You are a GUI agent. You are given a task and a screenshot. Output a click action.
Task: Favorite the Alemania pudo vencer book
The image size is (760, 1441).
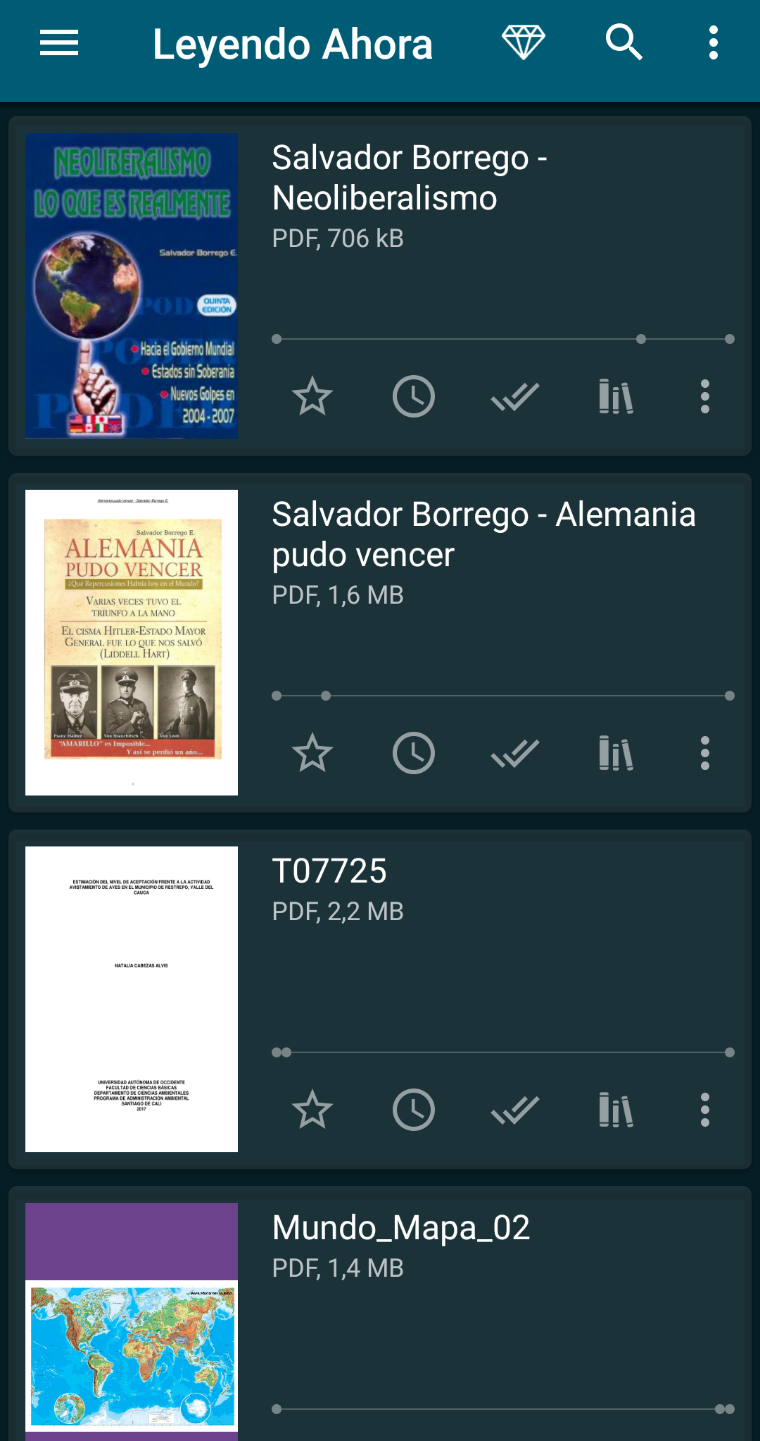point(312,753)
